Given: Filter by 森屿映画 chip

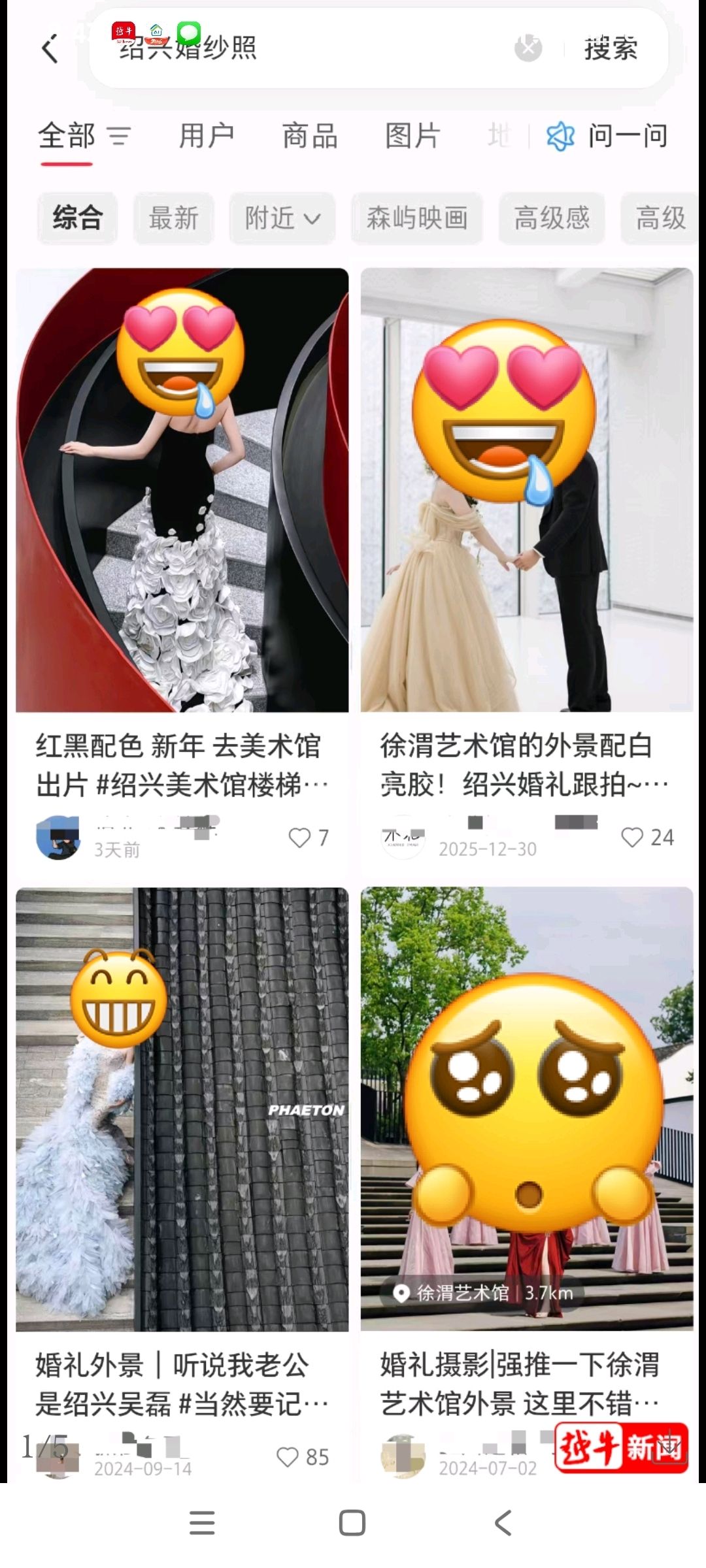Looking at the screenshot, I should click(417, 218).
